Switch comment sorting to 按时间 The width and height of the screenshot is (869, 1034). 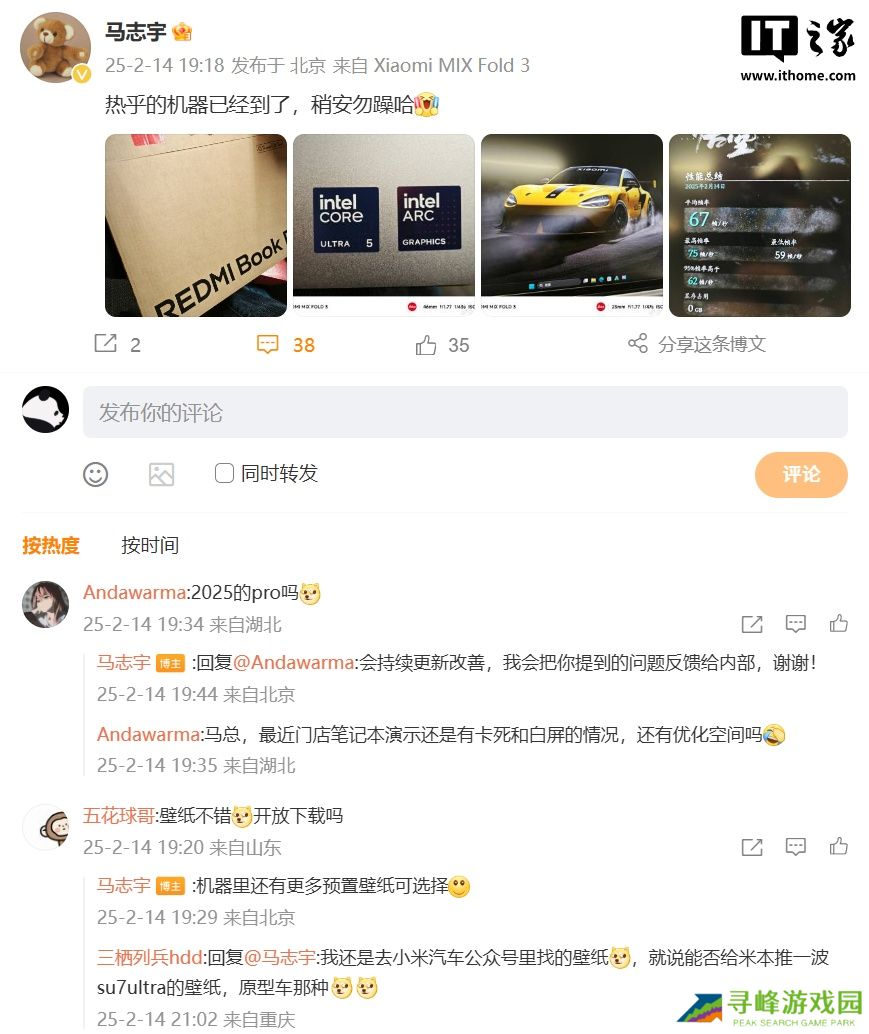150,545
